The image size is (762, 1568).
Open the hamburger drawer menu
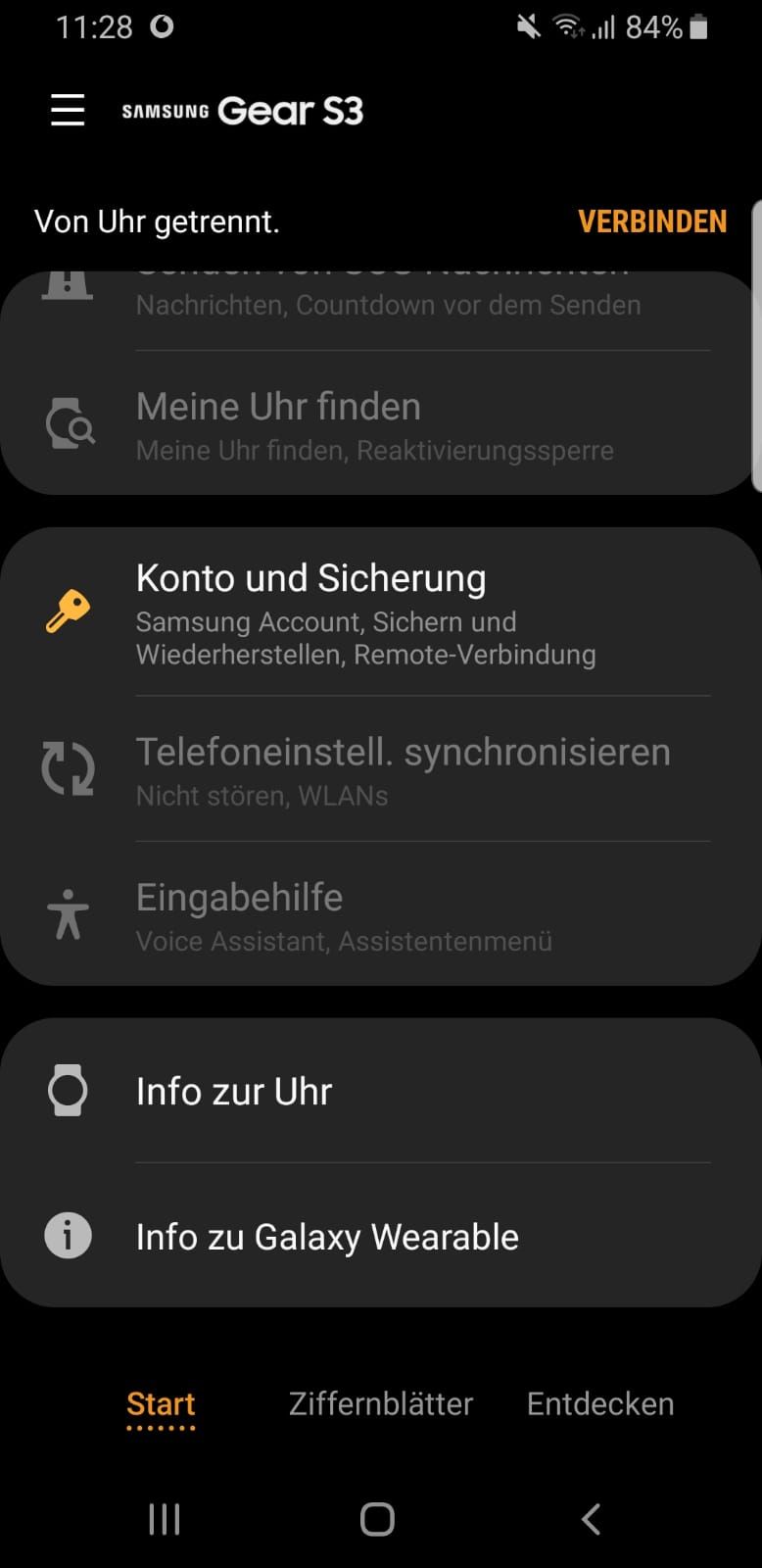pos(68,110)
